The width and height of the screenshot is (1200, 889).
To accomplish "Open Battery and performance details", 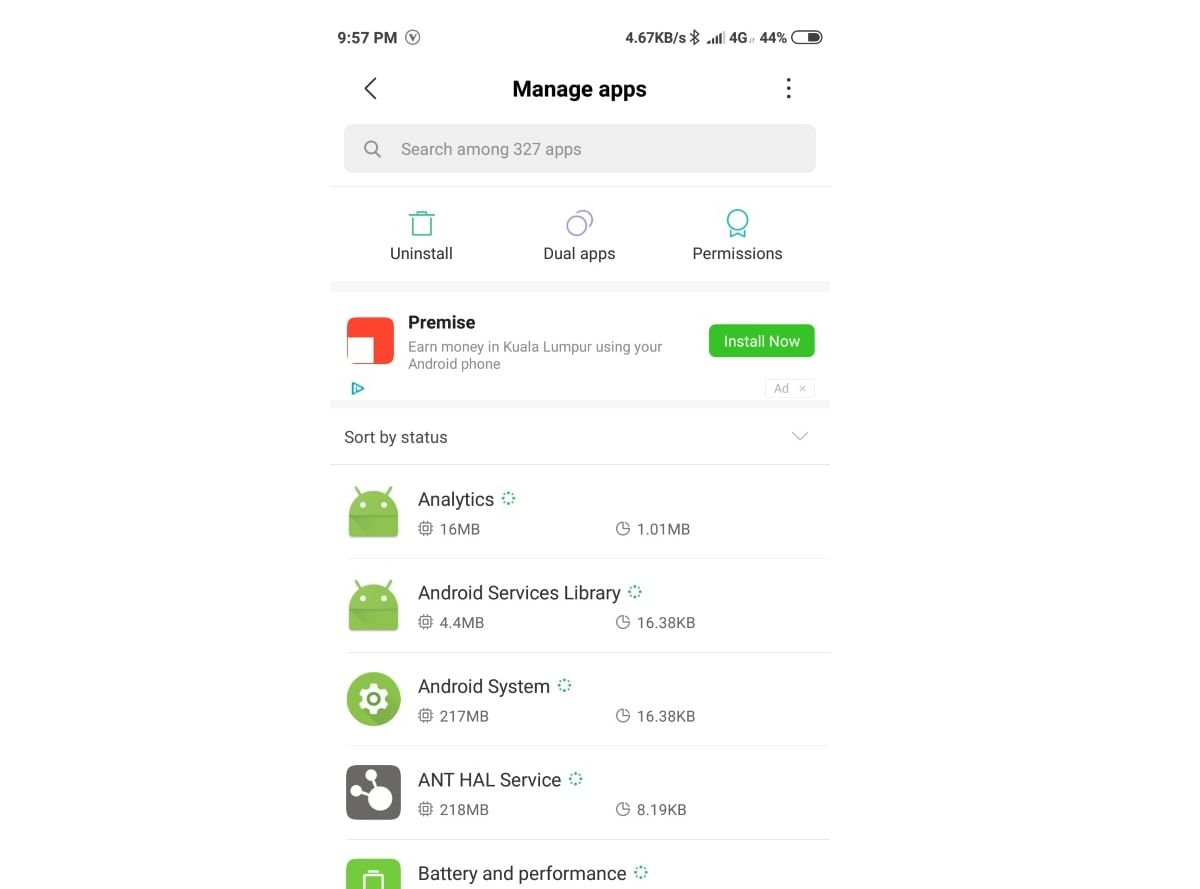I will (580, 873).
